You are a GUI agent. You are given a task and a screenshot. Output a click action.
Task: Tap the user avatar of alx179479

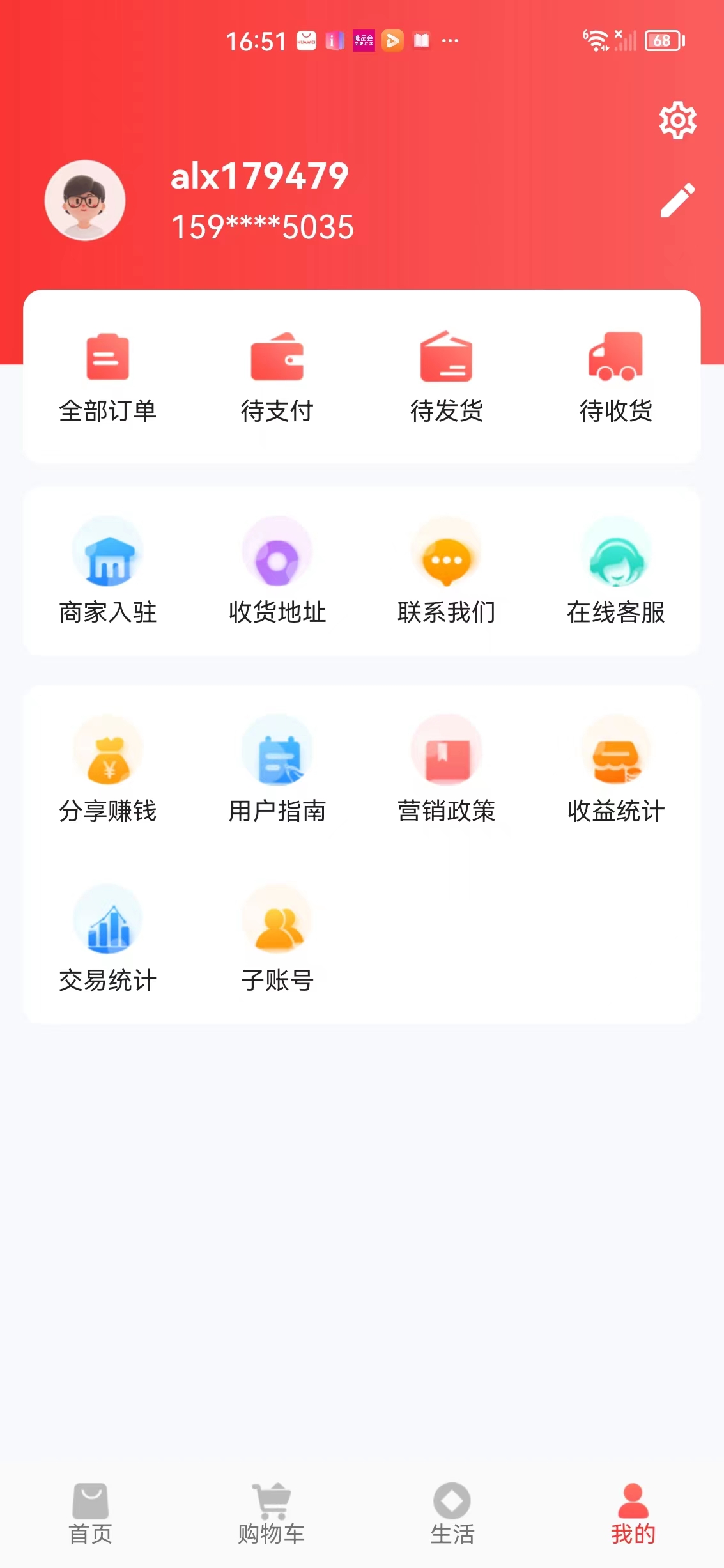click(x=85, y=199)
